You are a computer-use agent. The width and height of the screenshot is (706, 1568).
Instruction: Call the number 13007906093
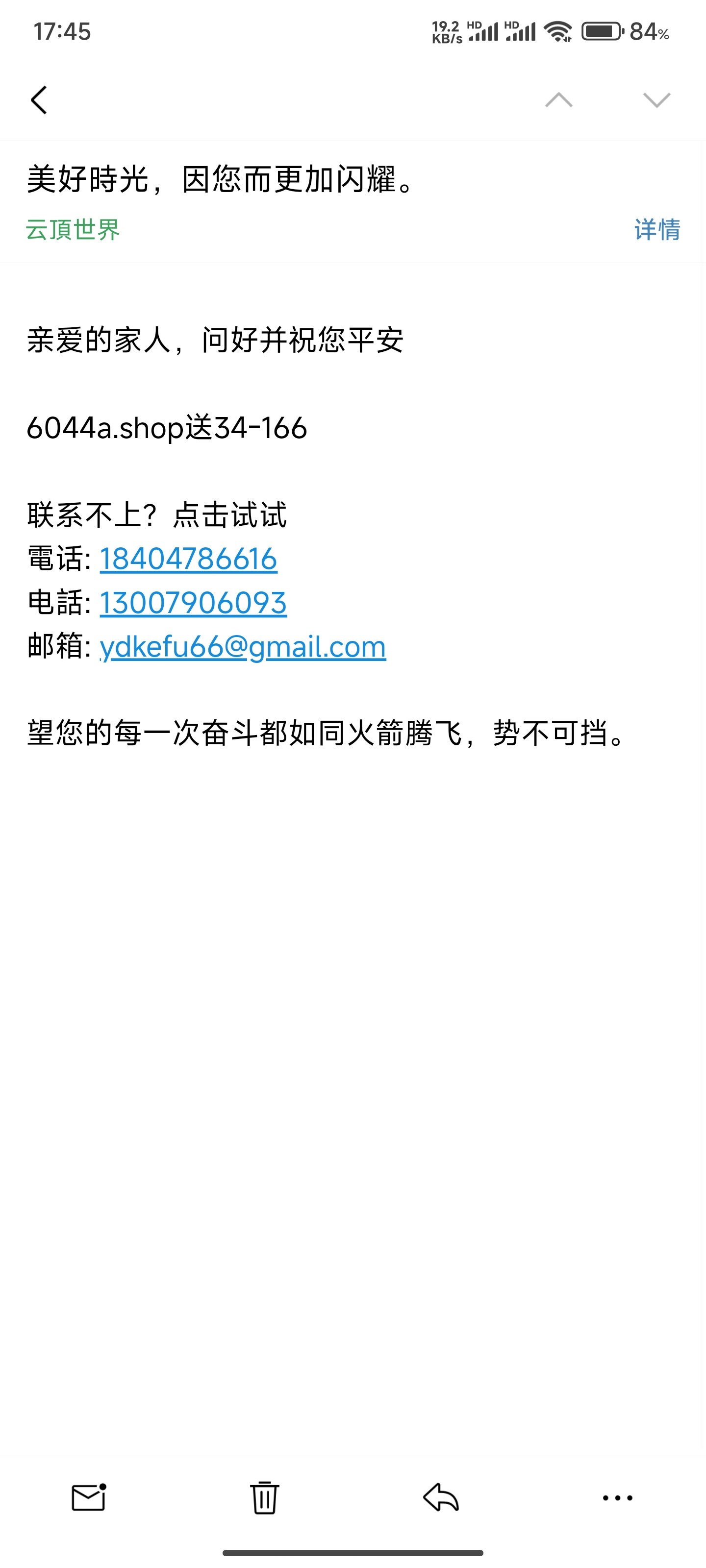coord(193,603)
